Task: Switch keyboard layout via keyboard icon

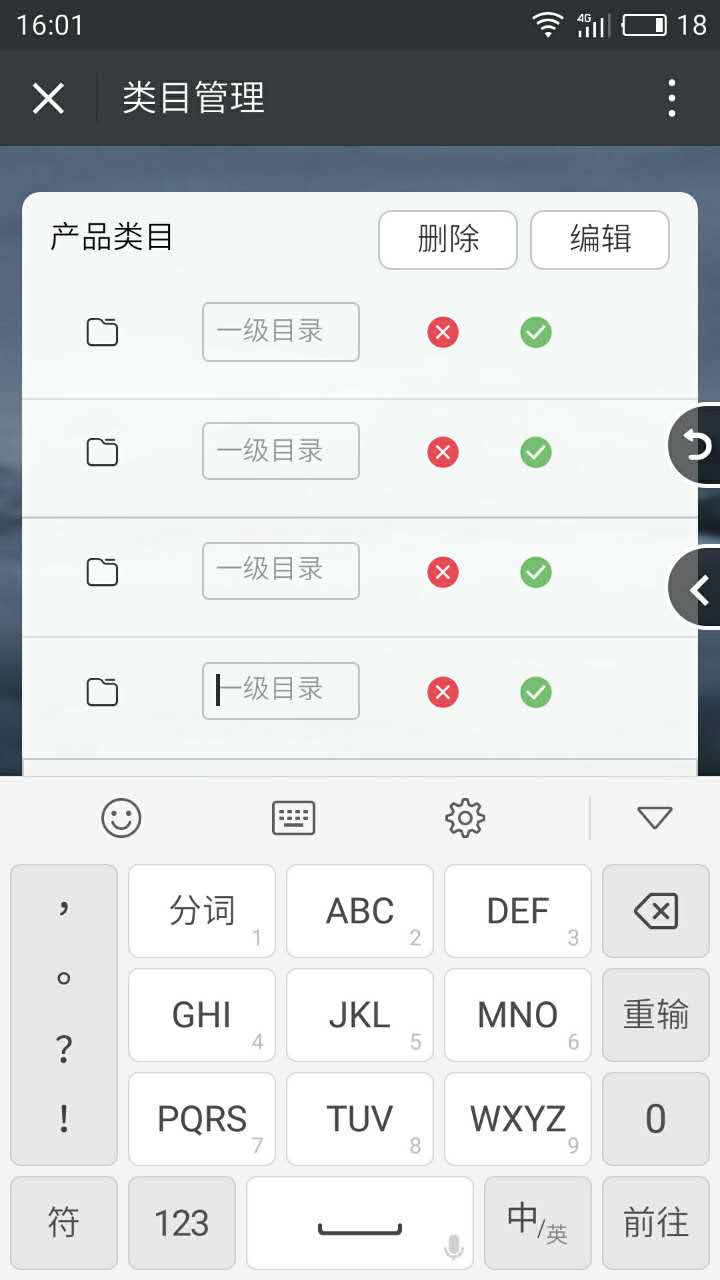Action: click(x=294, y=818)
